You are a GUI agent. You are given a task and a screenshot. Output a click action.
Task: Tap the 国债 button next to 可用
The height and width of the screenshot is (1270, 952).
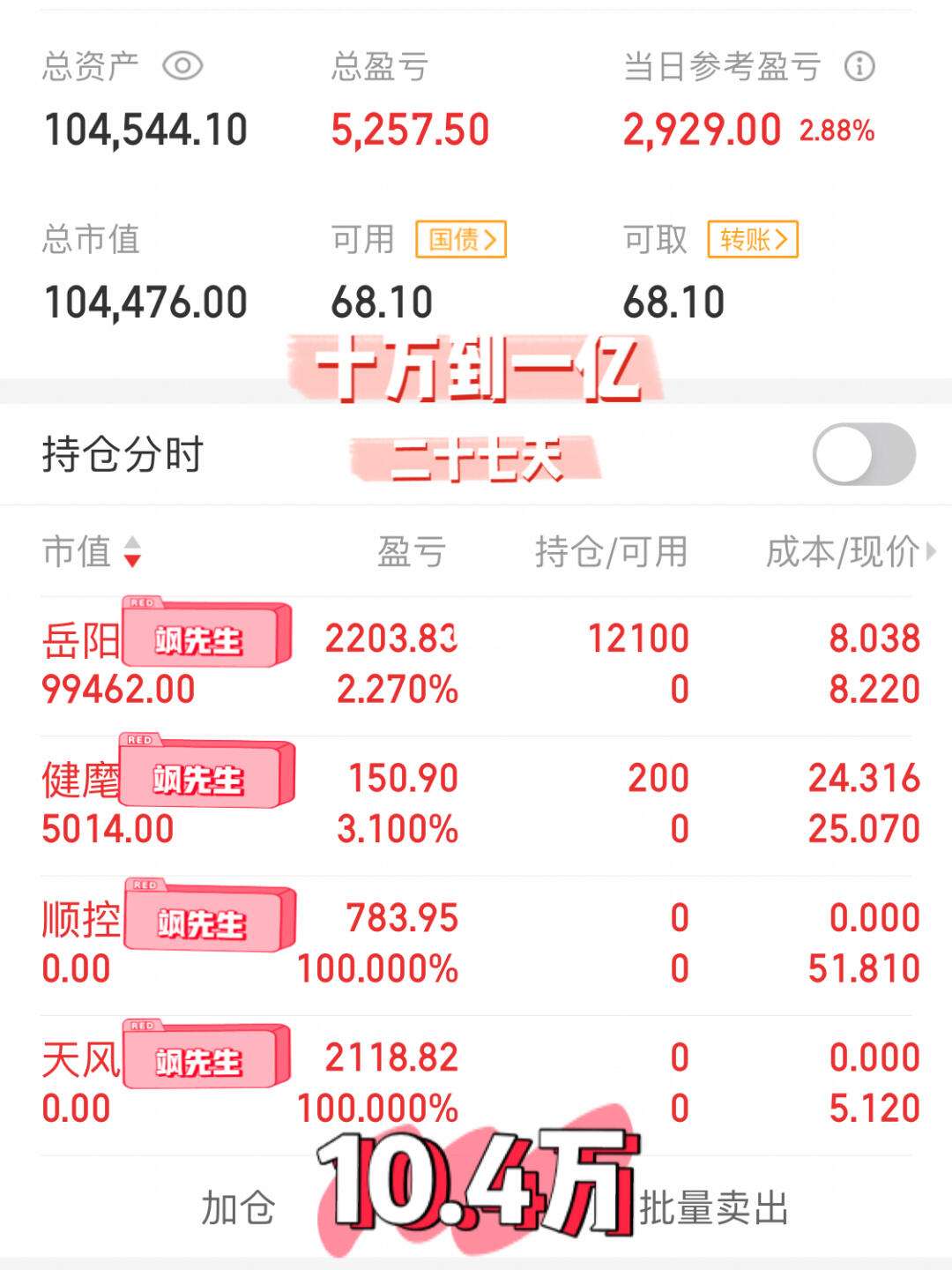pyautogui.click(x=461, y=239)
